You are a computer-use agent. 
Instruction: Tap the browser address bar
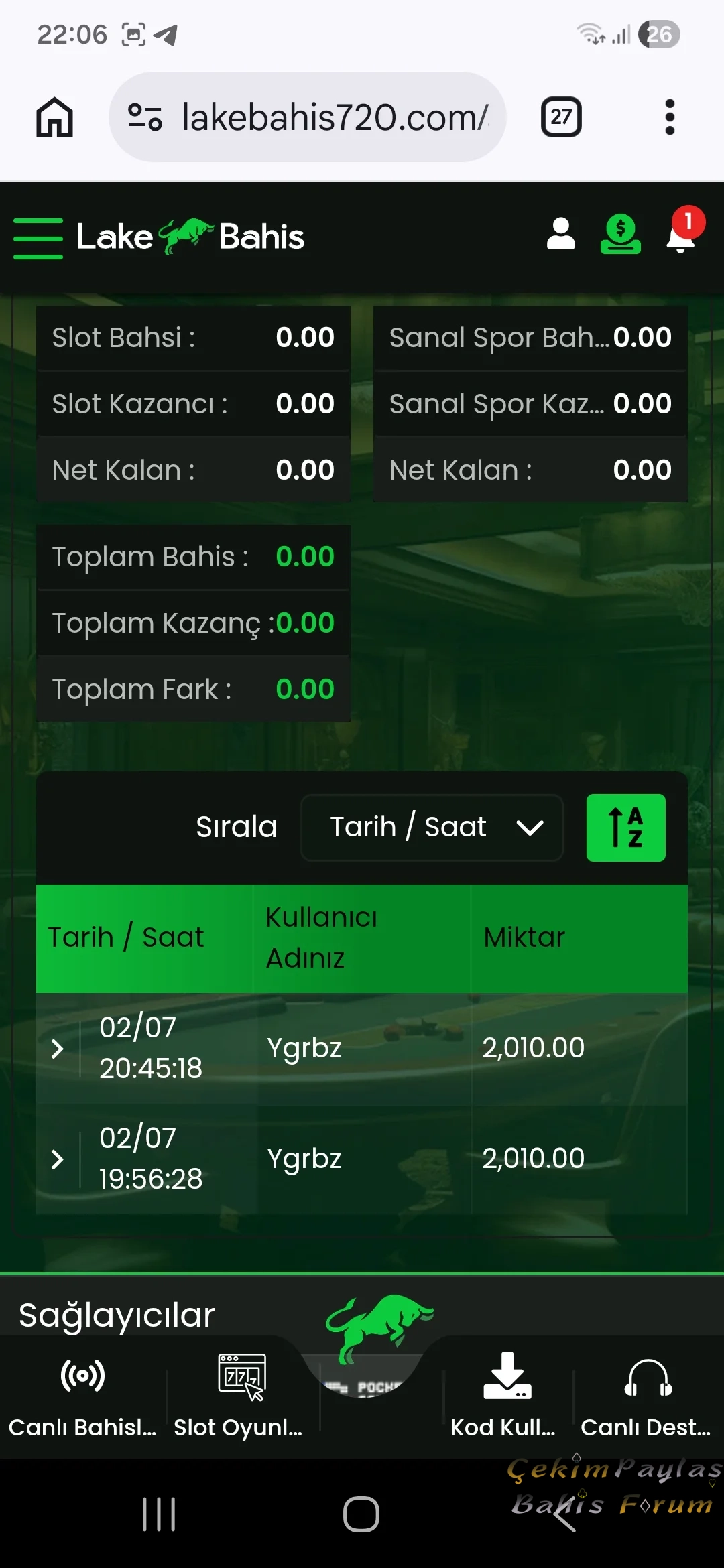[x=308, y=117]
